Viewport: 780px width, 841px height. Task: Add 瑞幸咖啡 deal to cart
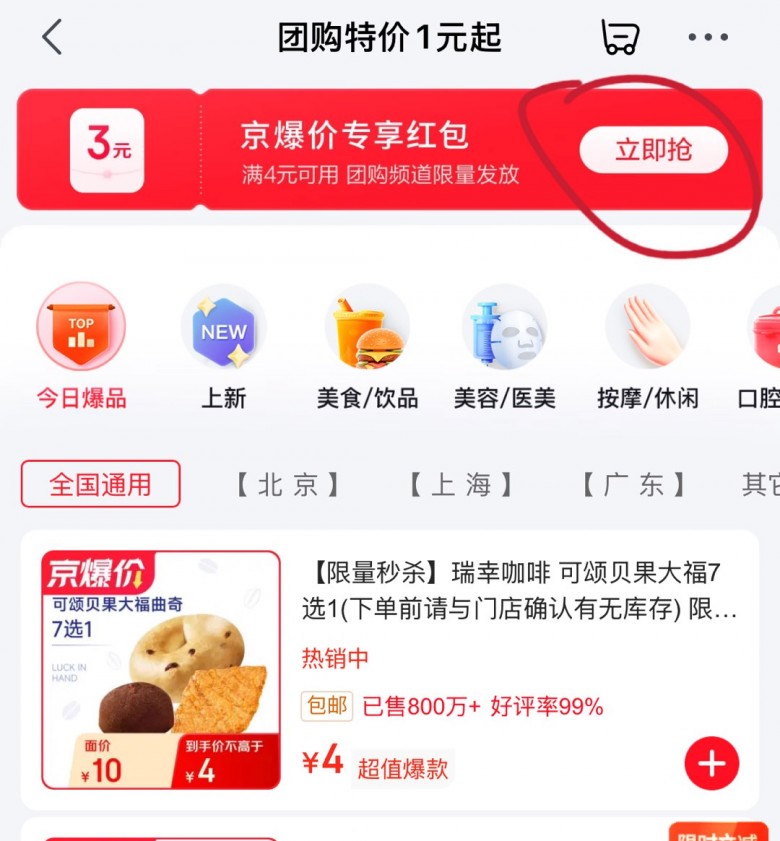(711, 765)
